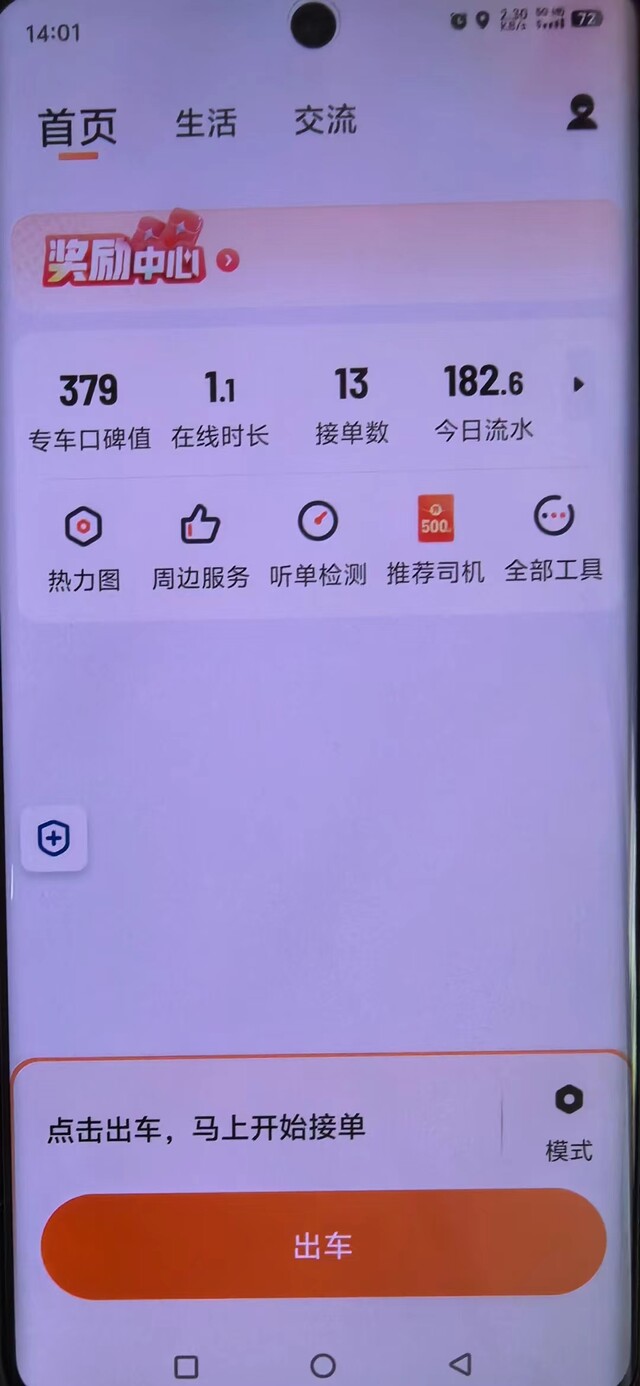The image size is (640, 1386).
Task: Select the 首页 tab
Action: [x=78, y=127]
